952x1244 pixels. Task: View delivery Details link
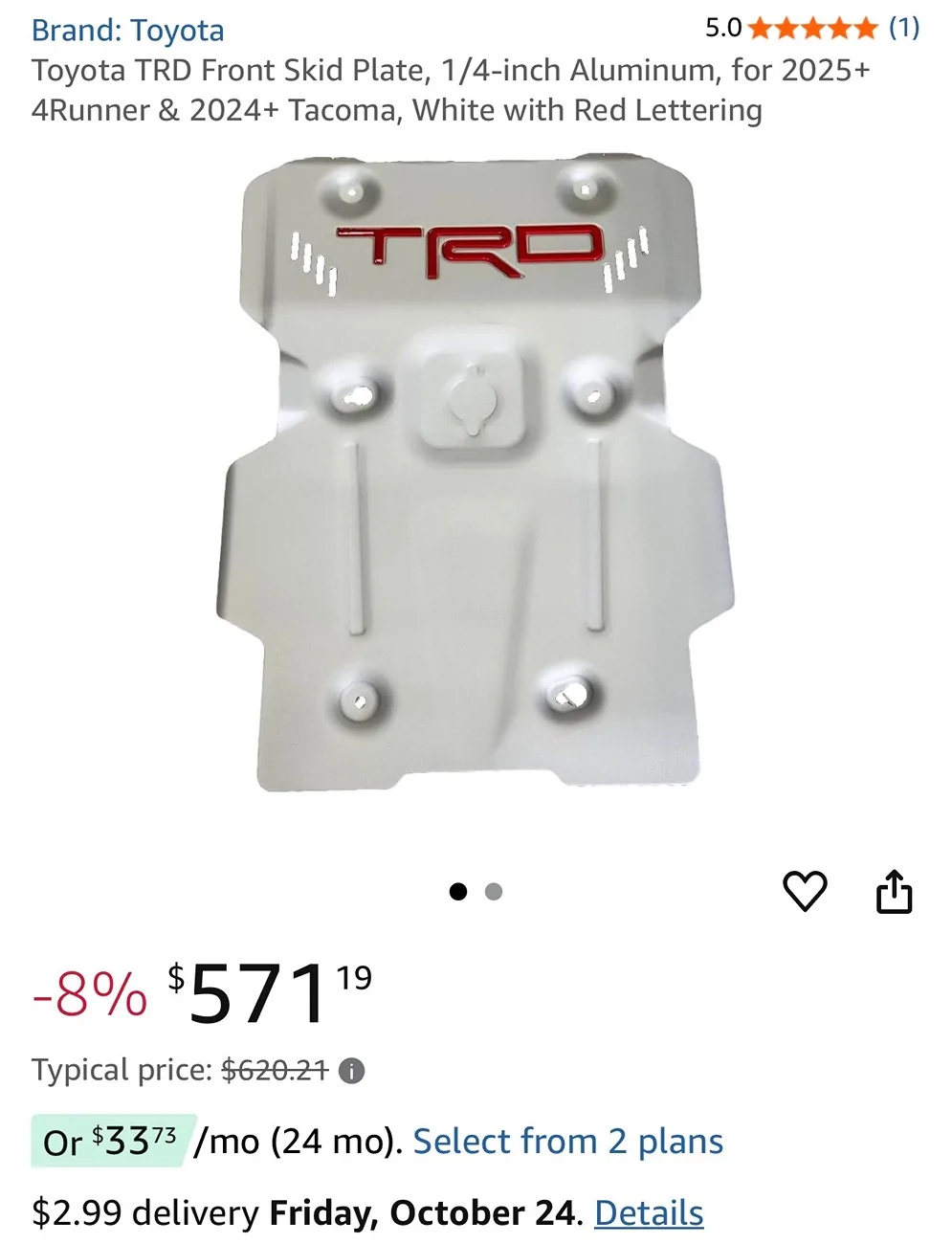pos(649,1212)
